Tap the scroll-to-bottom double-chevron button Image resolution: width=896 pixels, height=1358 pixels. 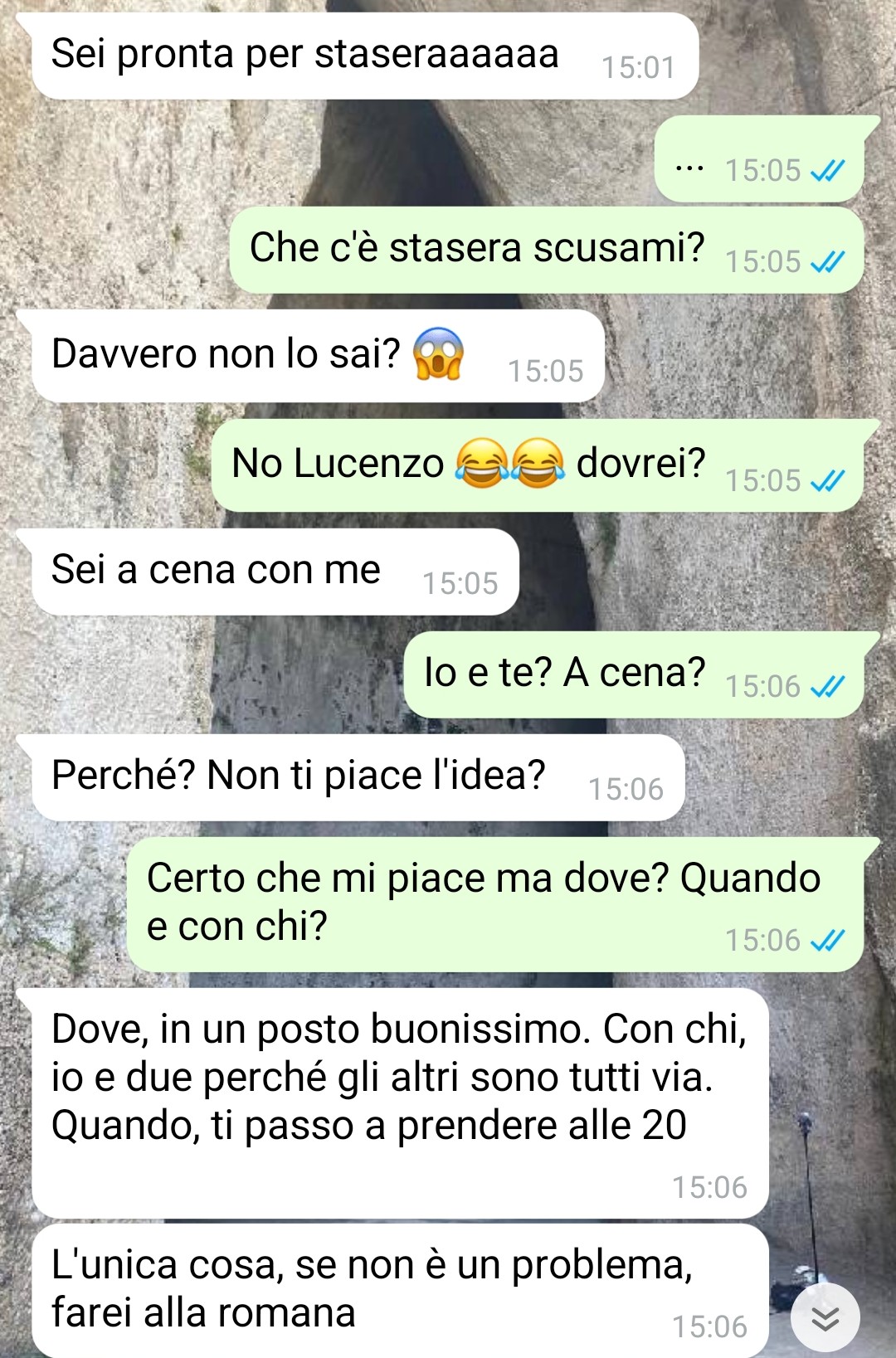pos(825,1317)
